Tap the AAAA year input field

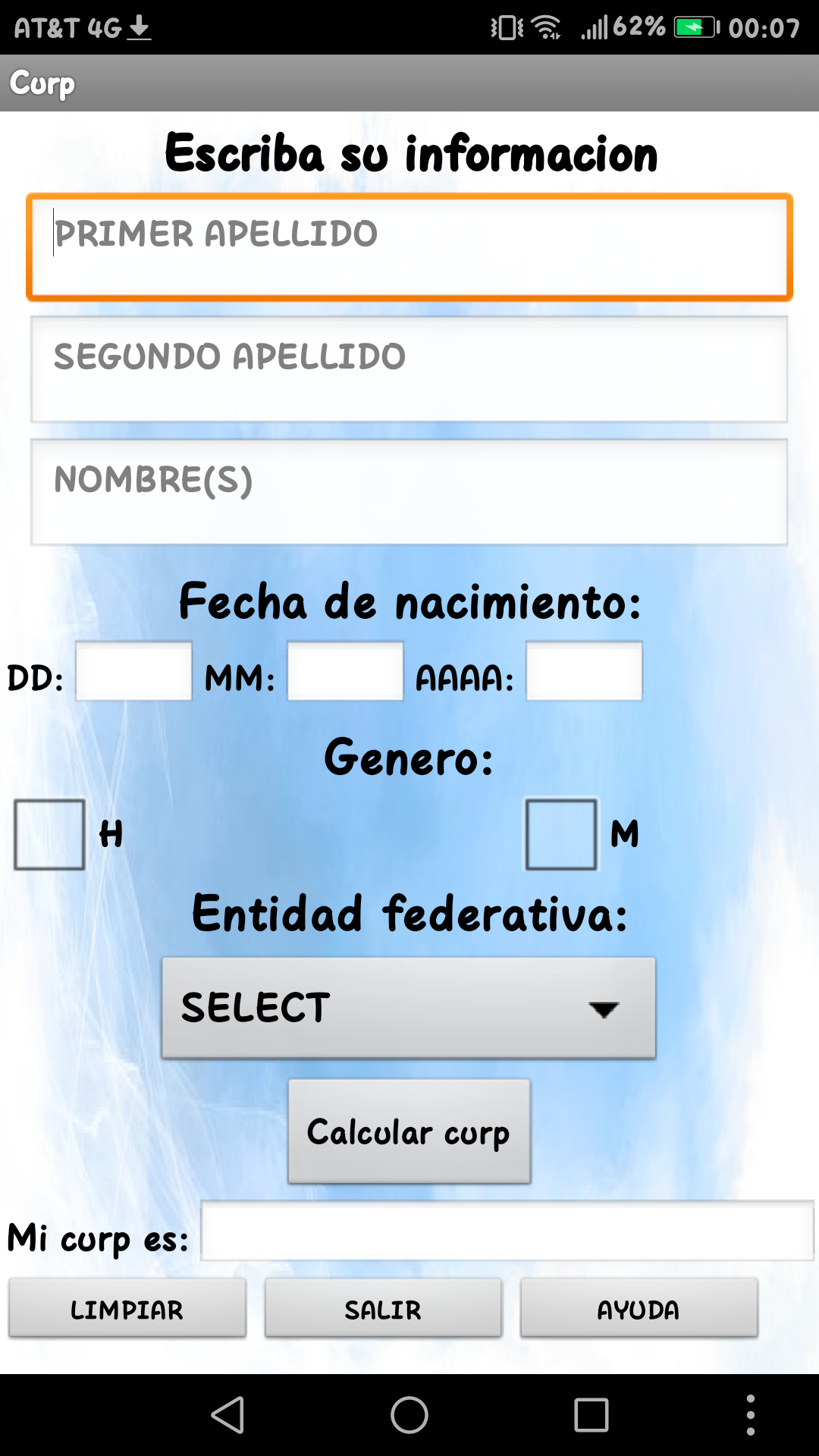click(583, 672)
